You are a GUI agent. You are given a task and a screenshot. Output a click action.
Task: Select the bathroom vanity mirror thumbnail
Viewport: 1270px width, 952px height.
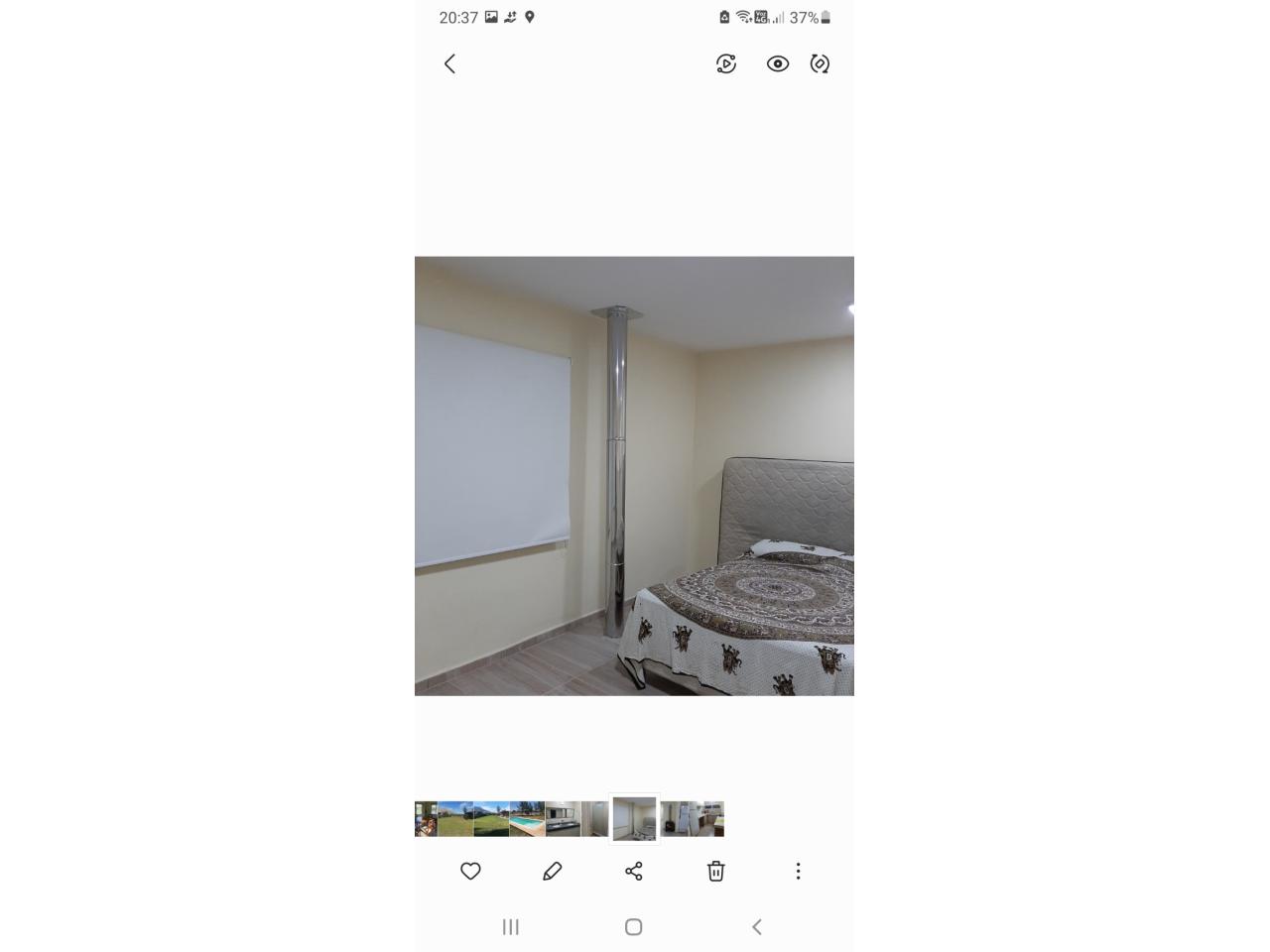point(563,819)
